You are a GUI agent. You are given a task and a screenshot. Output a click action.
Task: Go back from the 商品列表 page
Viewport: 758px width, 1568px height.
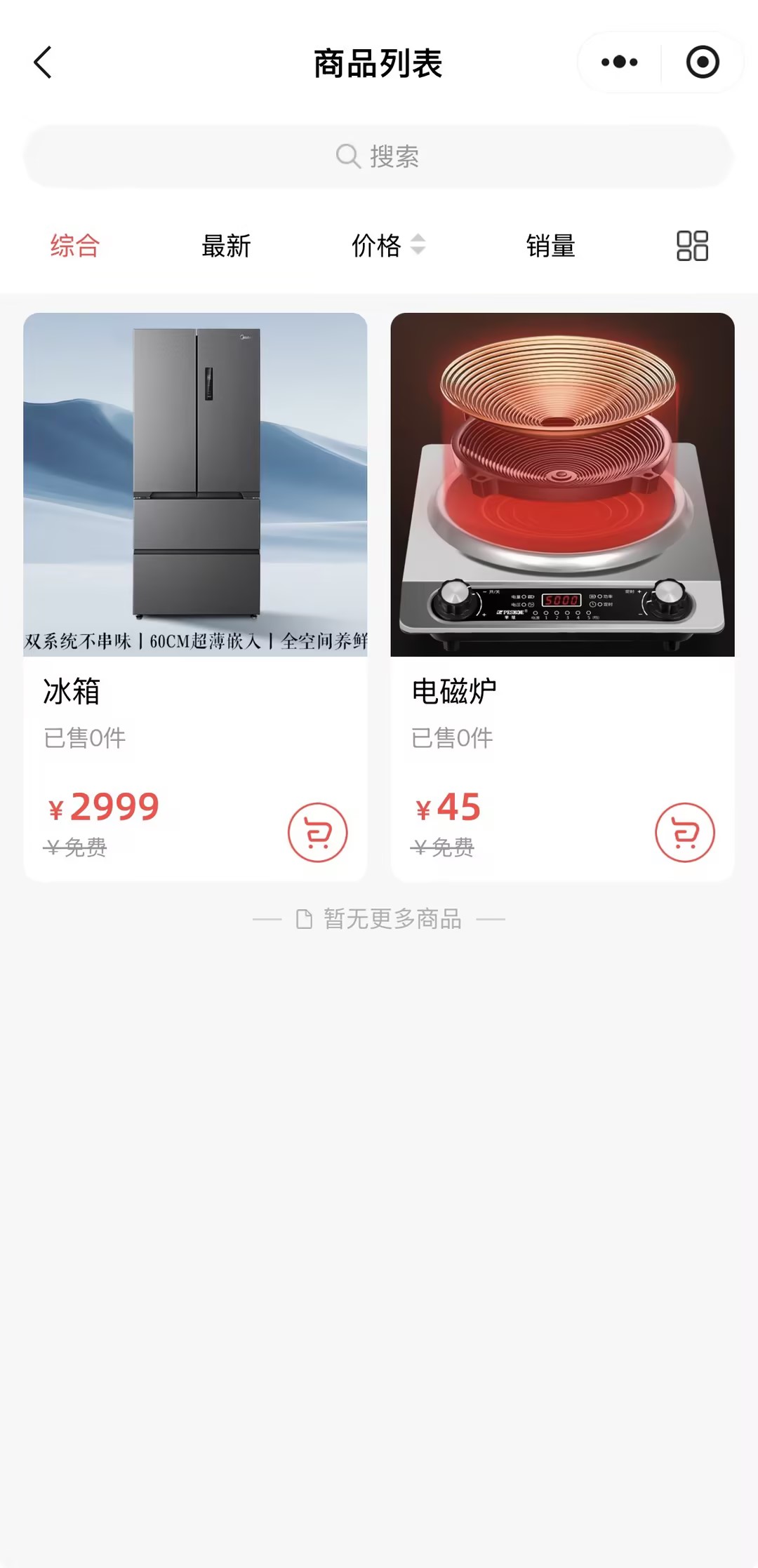coord(44,62)
